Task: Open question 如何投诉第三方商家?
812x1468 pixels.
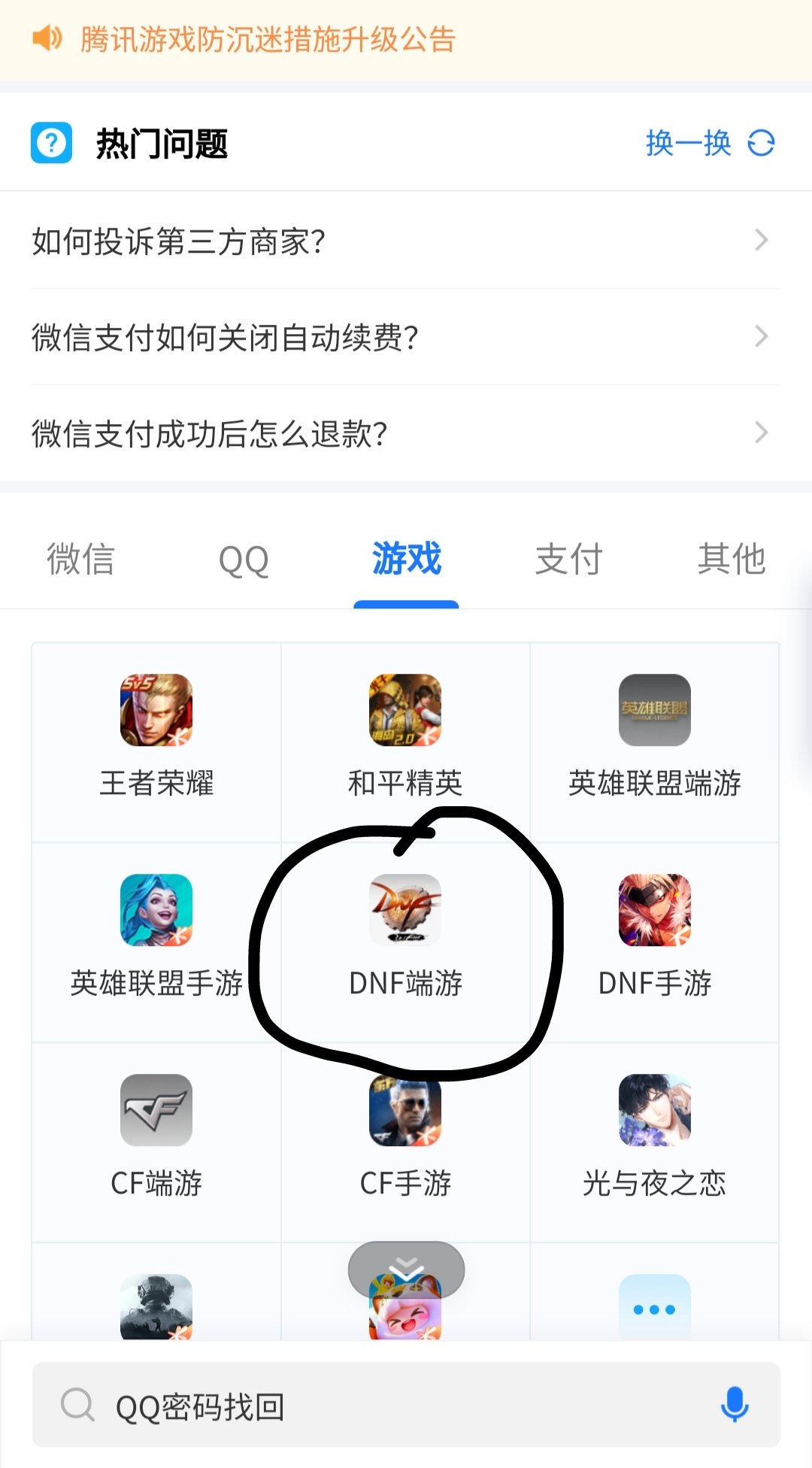Action: 406,241
